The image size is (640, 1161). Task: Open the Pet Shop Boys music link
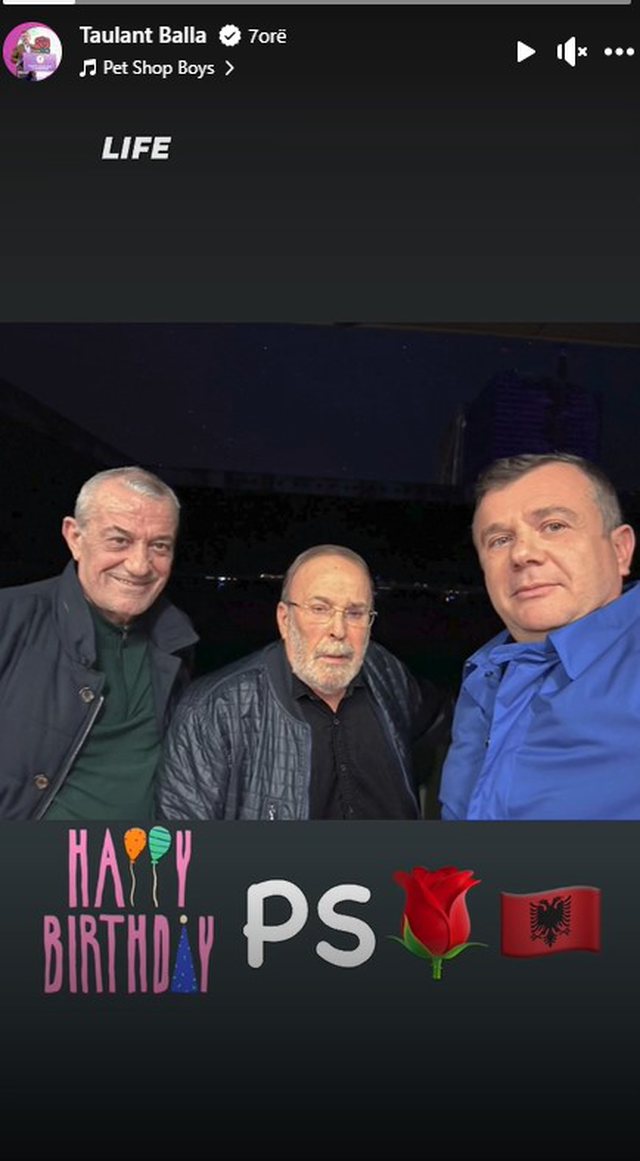[157, 68]
